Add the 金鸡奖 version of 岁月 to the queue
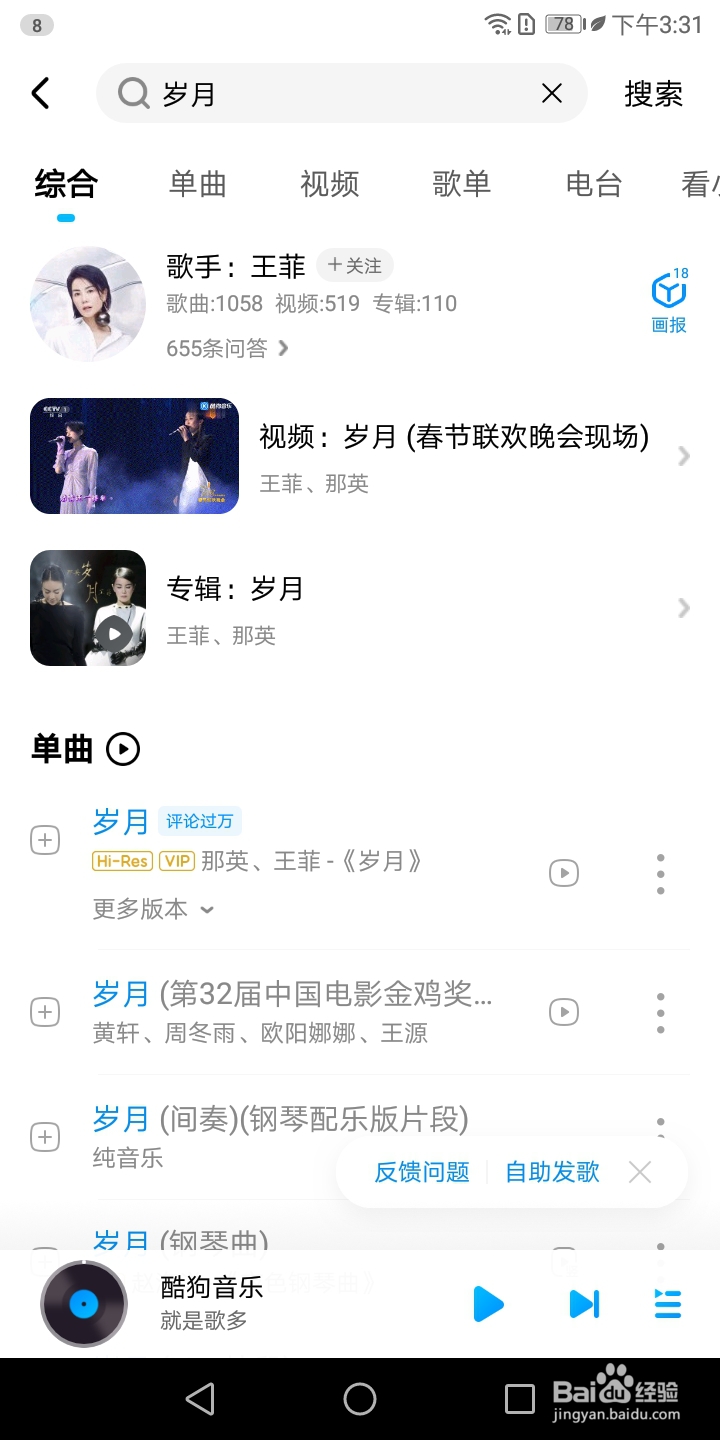720x1440 pixels. point(45,1012)
